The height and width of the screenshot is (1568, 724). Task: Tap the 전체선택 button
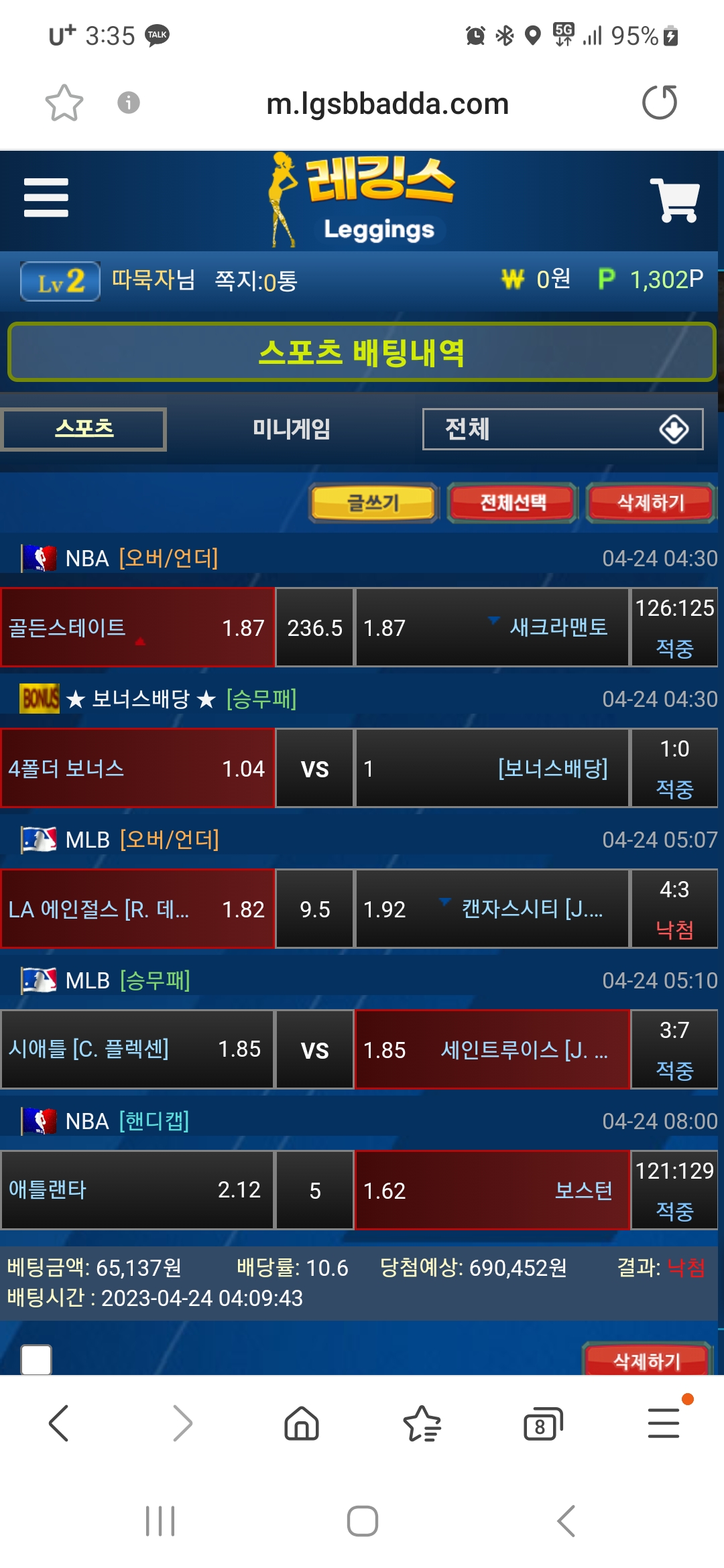click(512, 503)
